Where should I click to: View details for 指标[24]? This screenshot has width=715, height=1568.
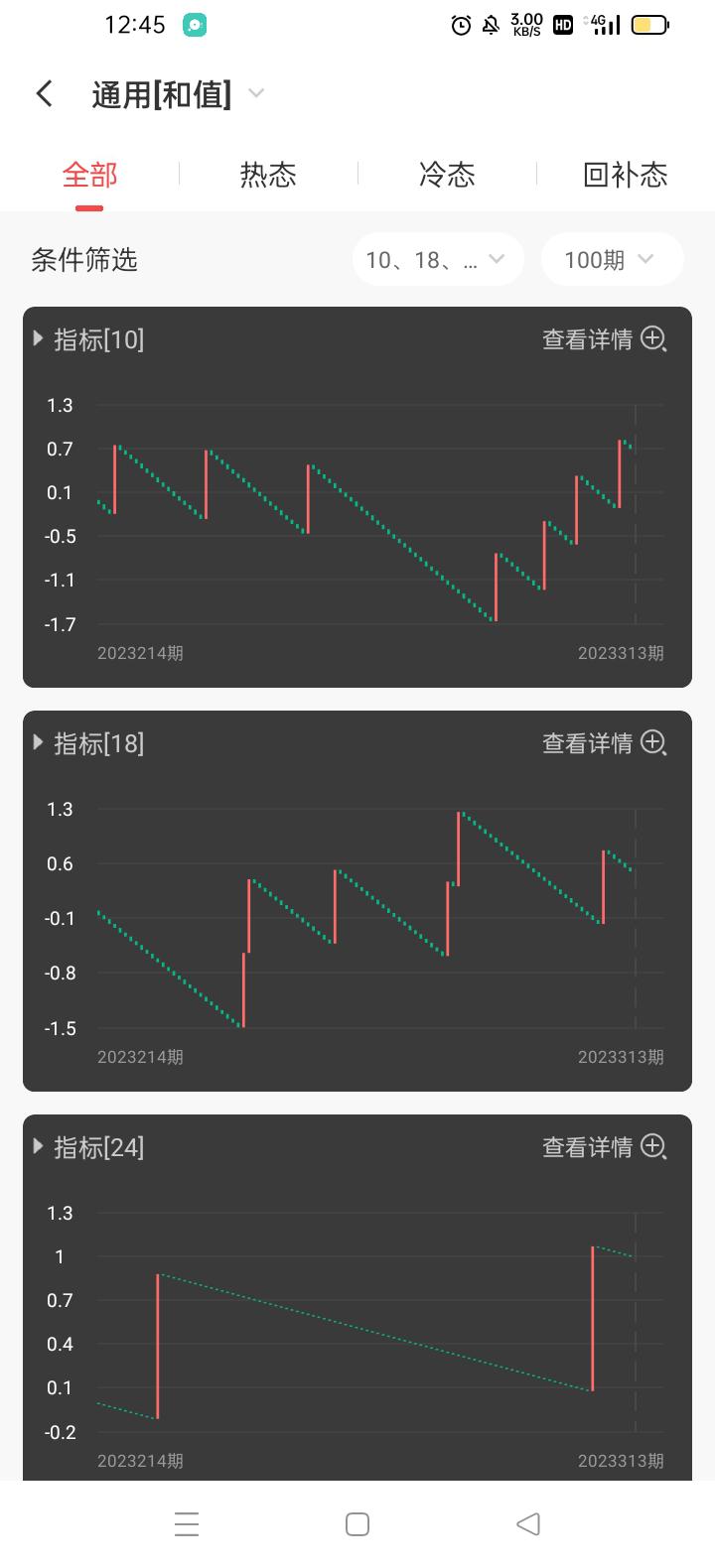pos(604,1147)
